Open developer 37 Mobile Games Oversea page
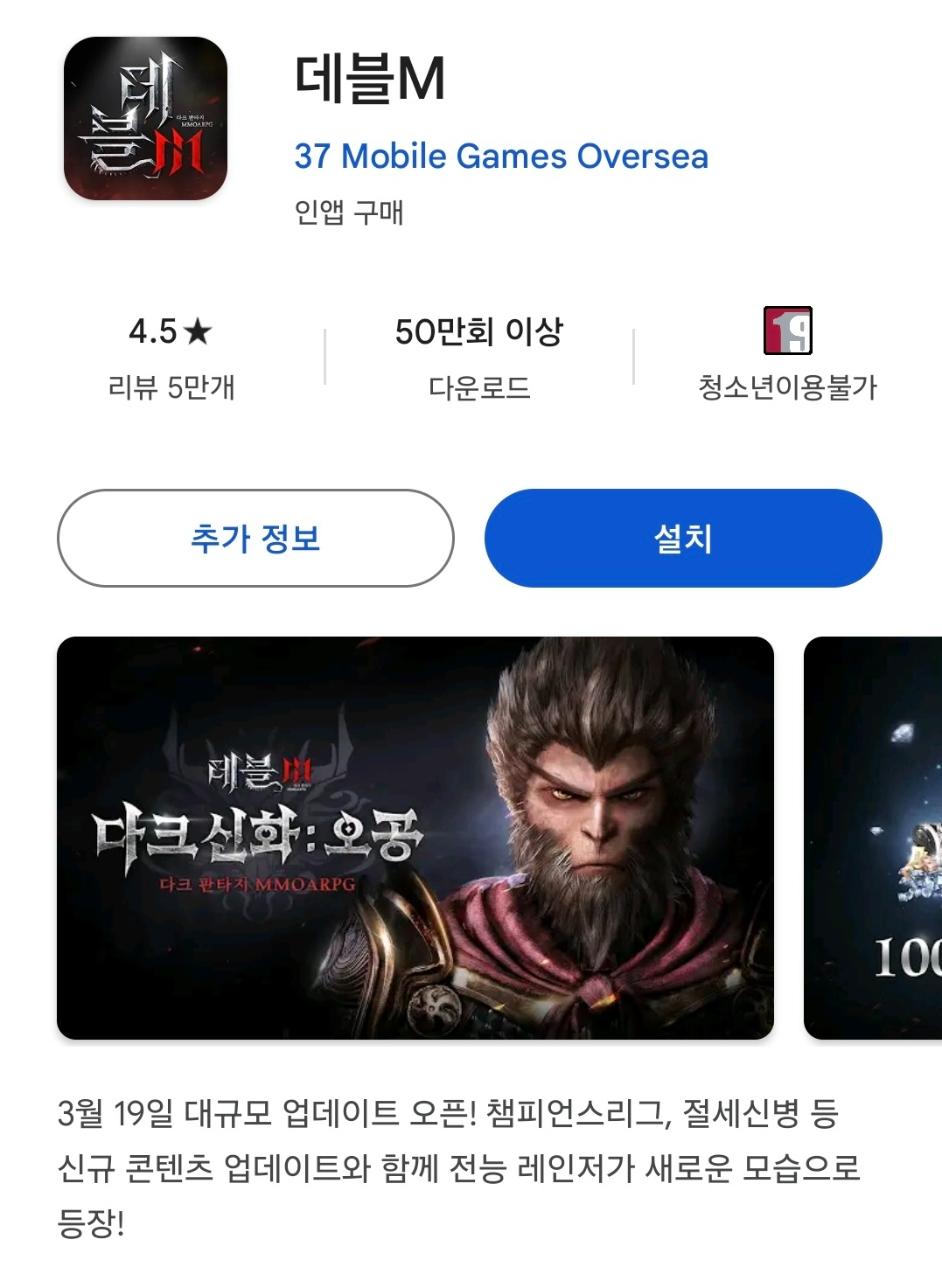The height and width of the screenshot is (1288, 942). [x=501, y=157]
